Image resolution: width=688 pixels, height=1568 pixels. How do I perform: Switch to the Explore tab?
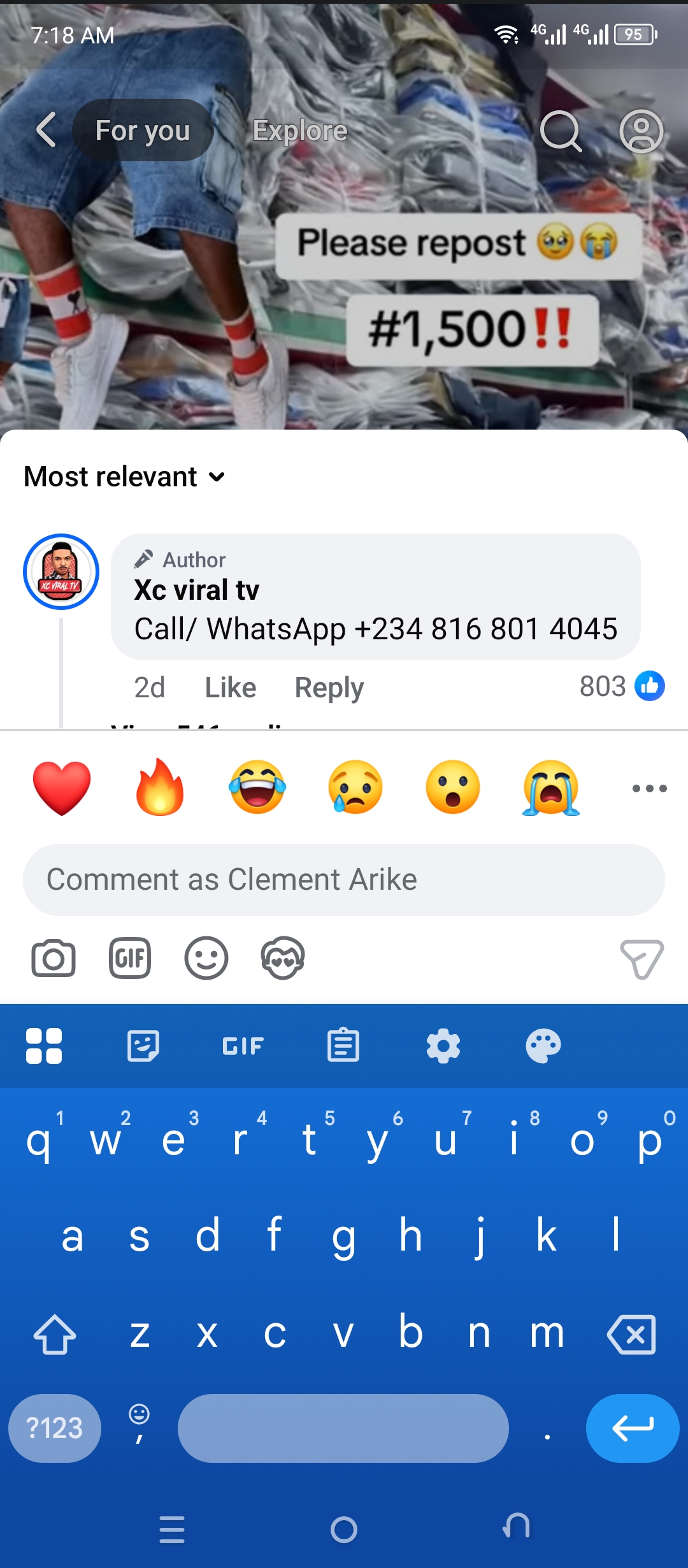point(300,131)
